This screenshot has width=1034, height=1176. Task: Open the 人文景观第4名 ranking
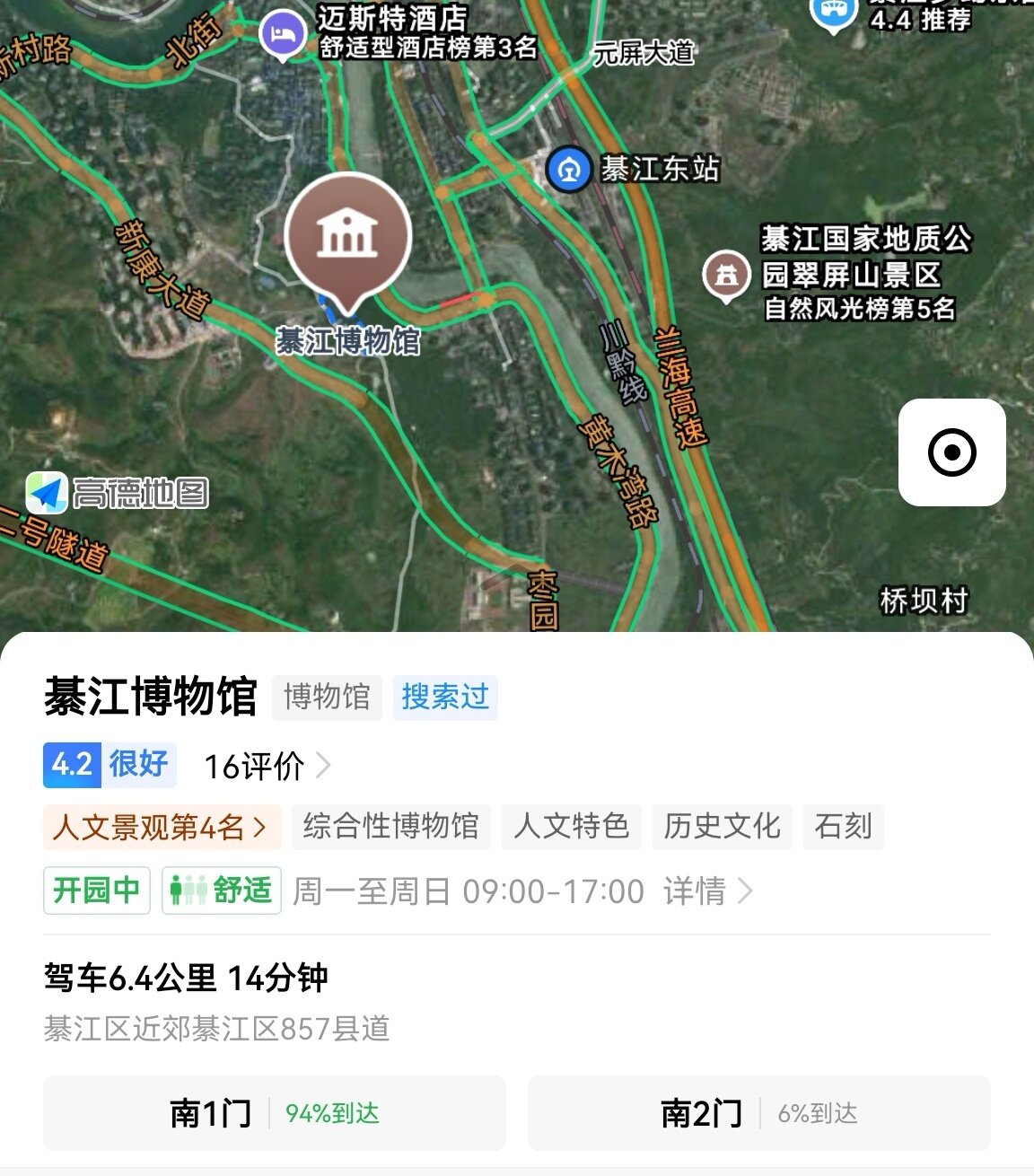(x=162, y=827)
